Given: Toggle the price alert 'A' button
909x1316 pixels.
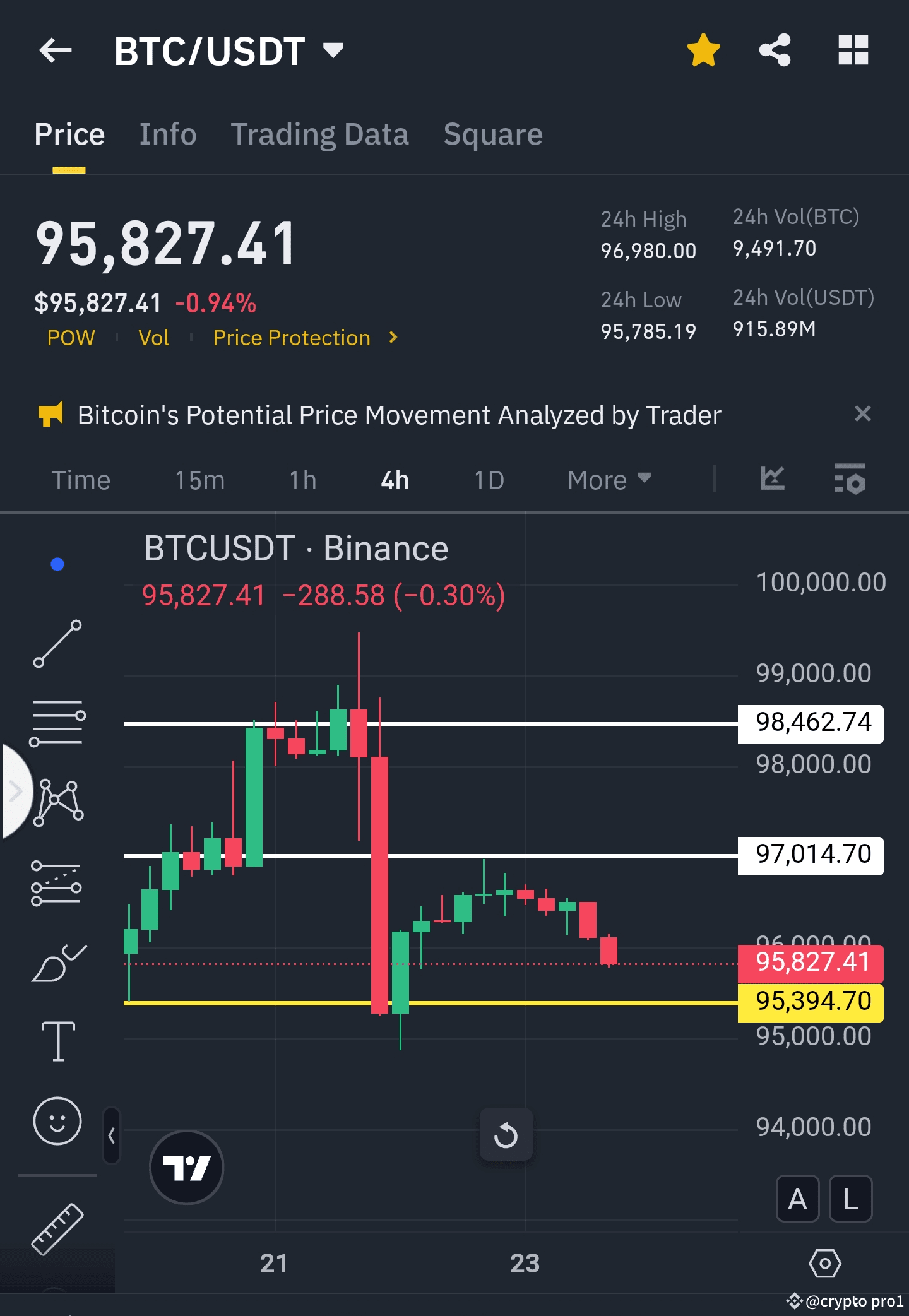Looking at the screenshot, I should [797, 1199].
